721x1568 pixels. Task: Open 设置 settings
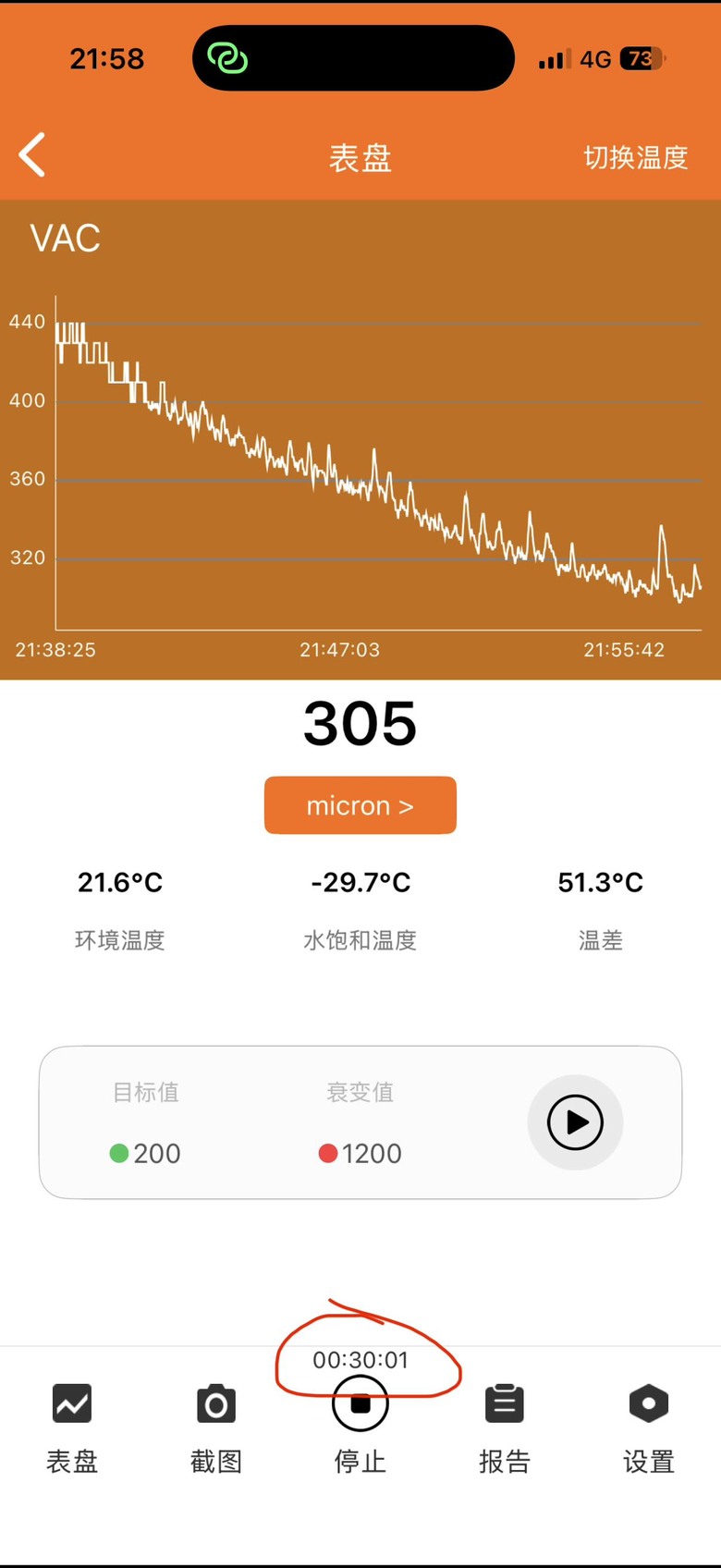click(x=649, y=1428)
